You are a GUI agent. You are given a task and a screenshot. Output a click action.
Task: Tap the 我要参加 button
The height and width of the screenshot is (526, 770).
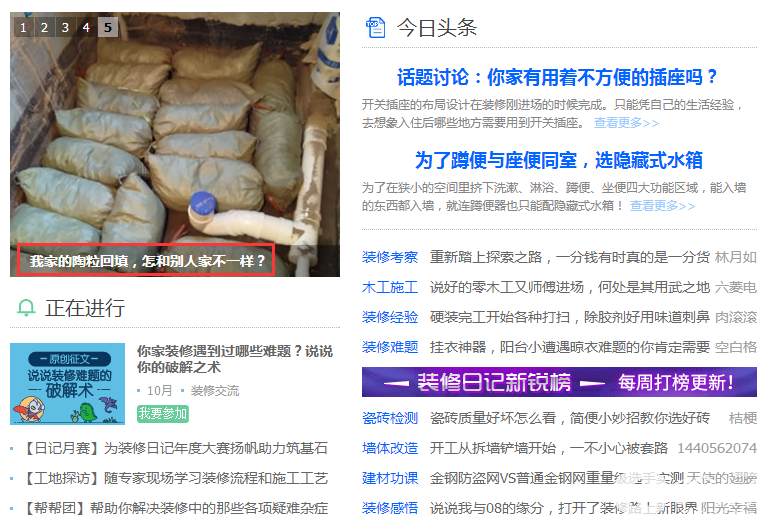[x=162, y=414]
